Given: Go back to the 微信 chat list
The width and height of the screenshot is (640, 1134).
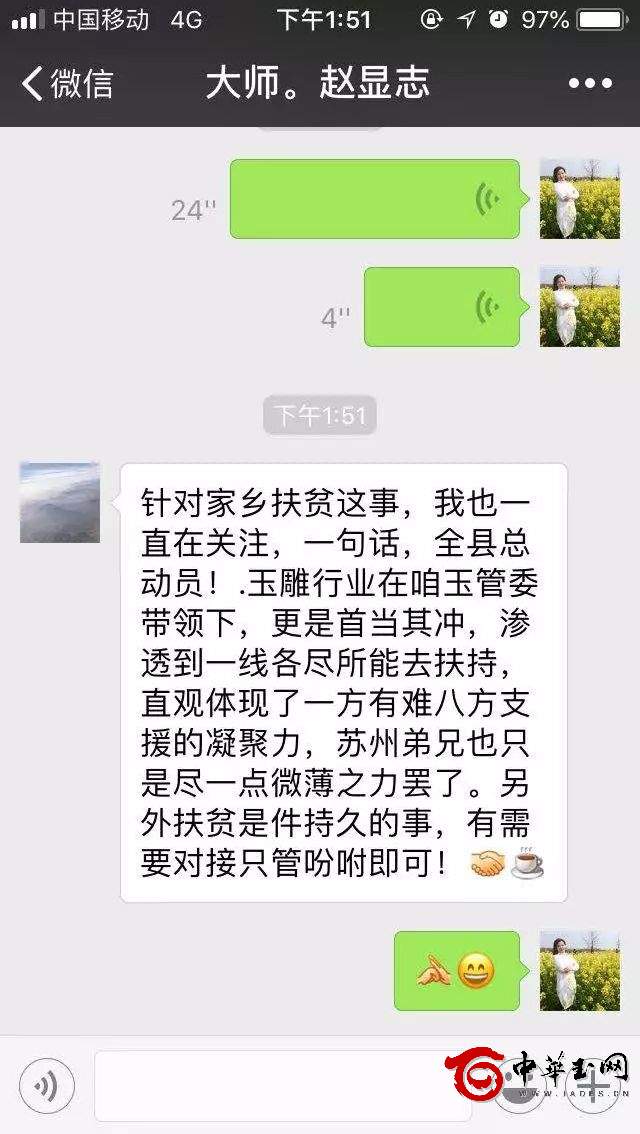Looking at the screenshot, I should tap(66, 84).
